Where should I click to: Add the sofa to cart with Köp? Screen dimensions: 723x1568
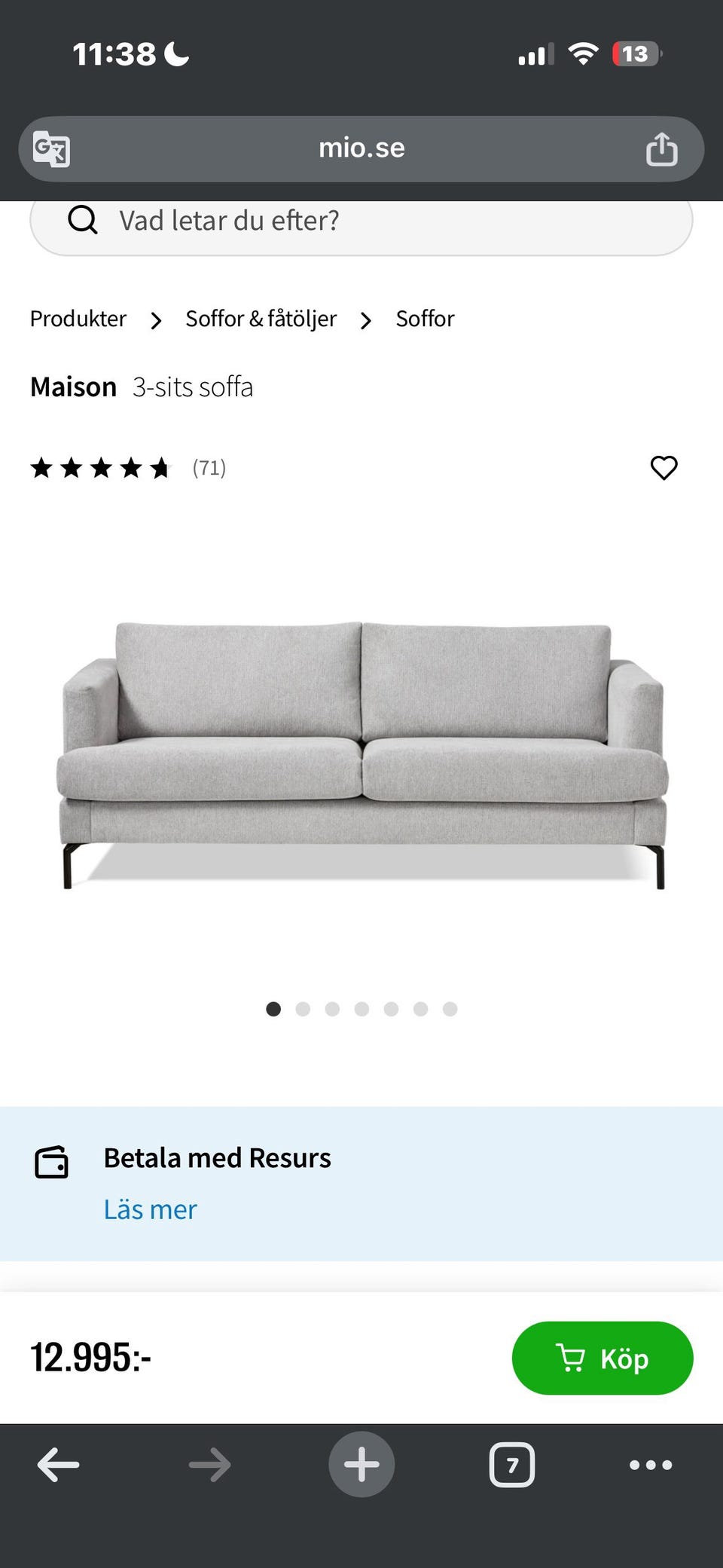602,1358
